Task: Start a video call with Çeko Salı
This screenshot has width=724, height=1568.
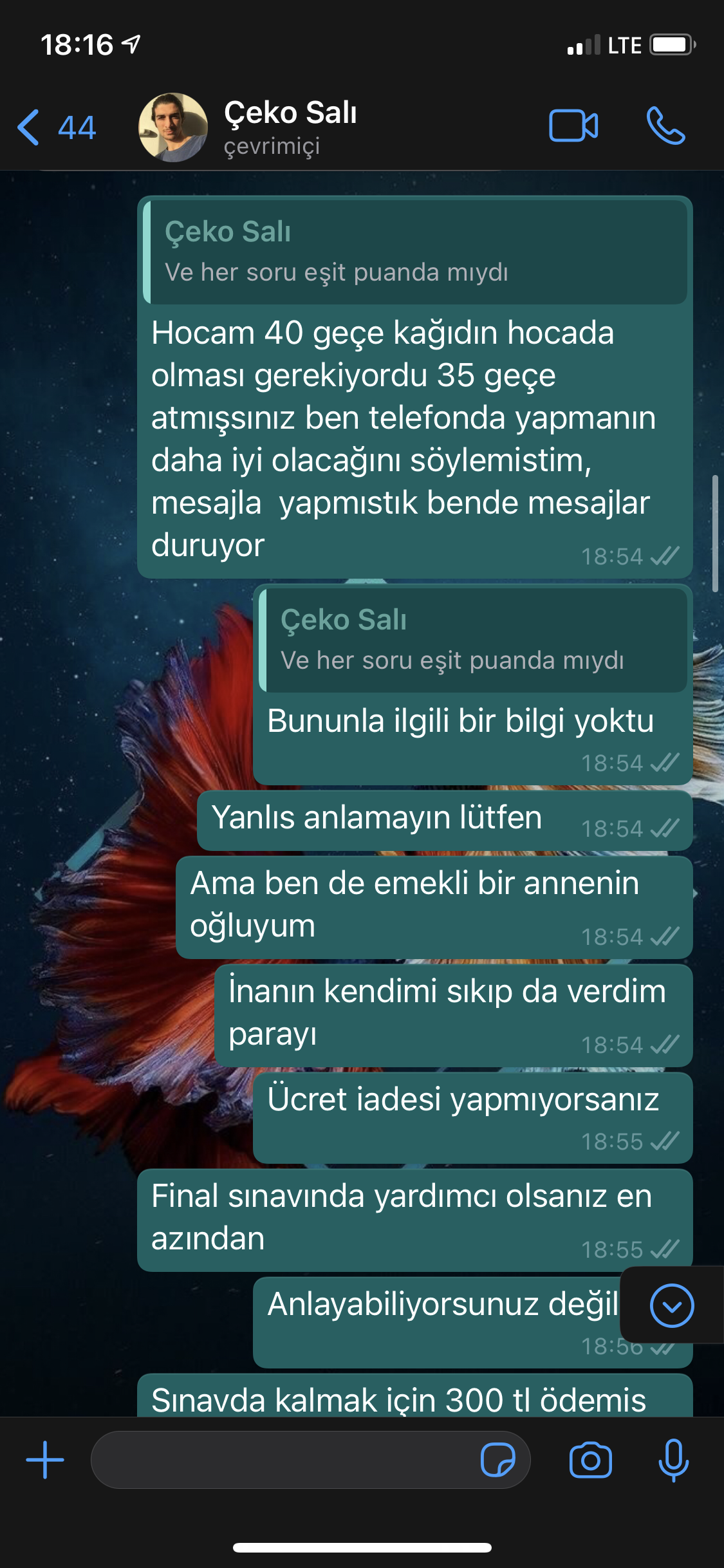Action: [573, 126]
